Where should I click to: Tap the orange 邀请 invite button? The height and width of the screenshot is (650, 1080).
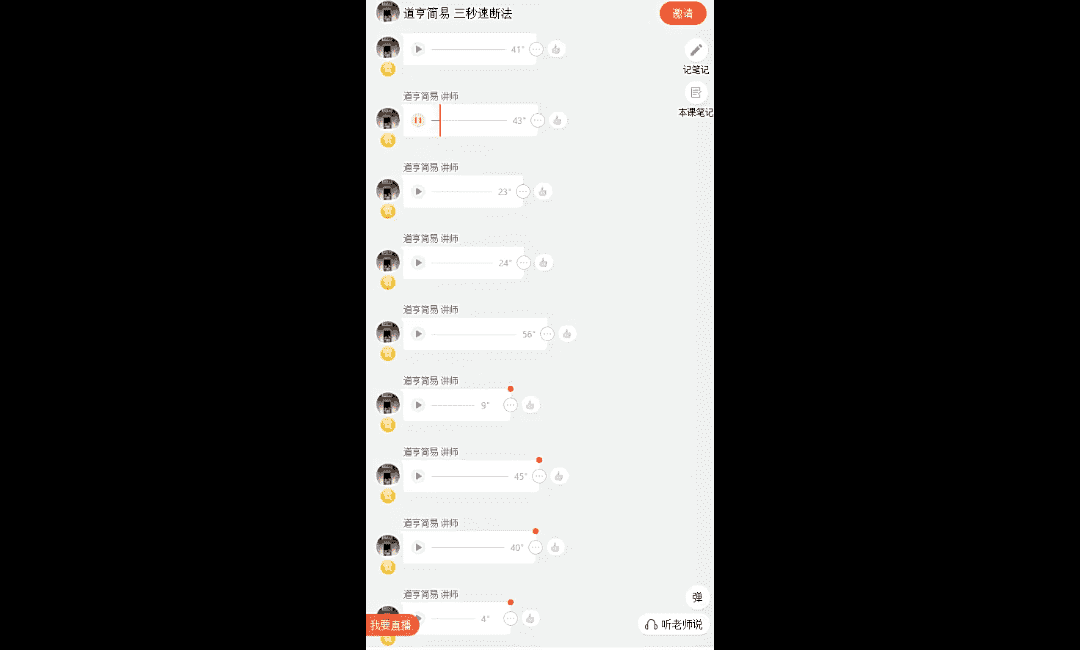pos(683,13)
